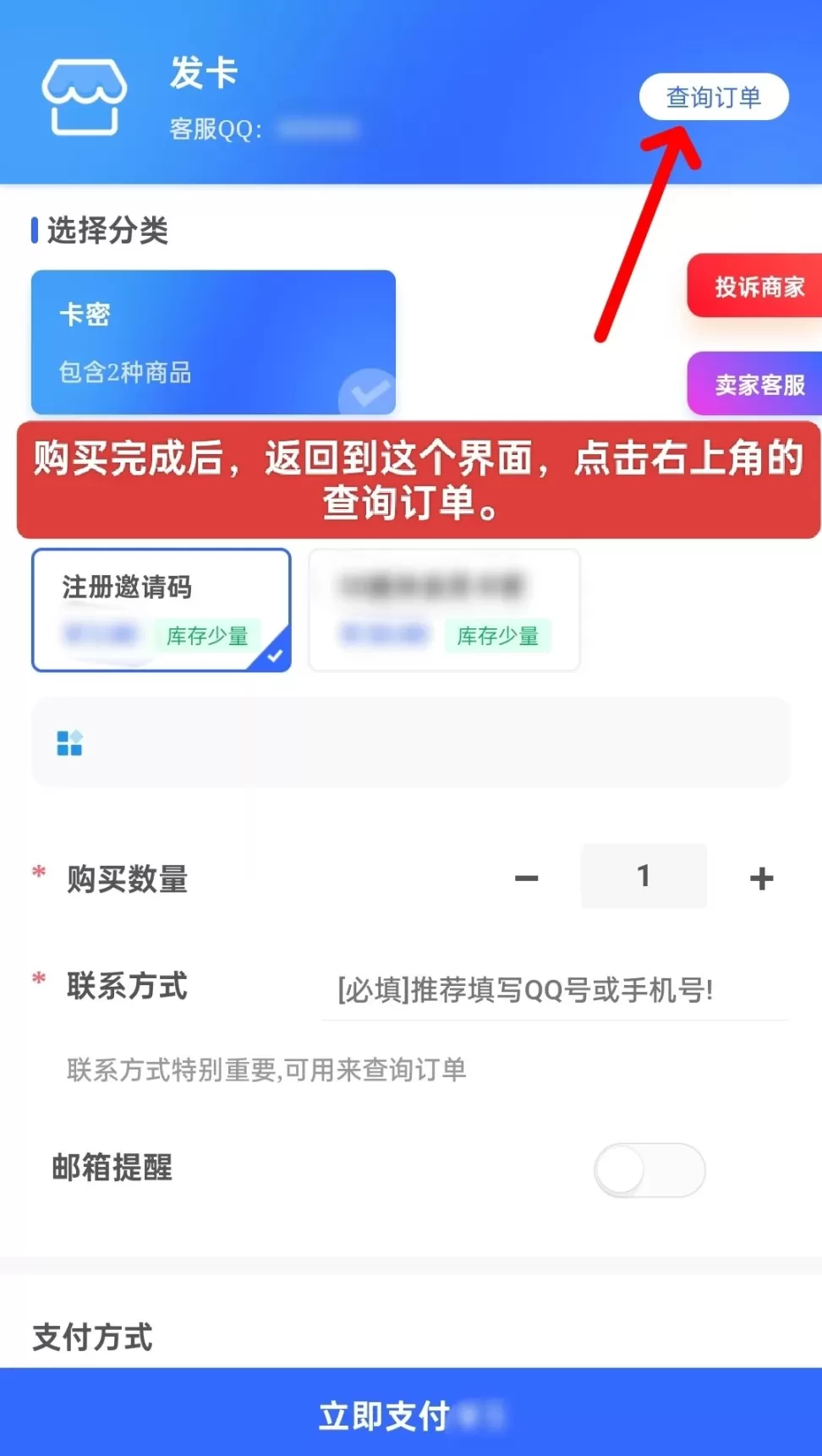
Task: Open the 查询订单 order lookup
Action: 713,97
